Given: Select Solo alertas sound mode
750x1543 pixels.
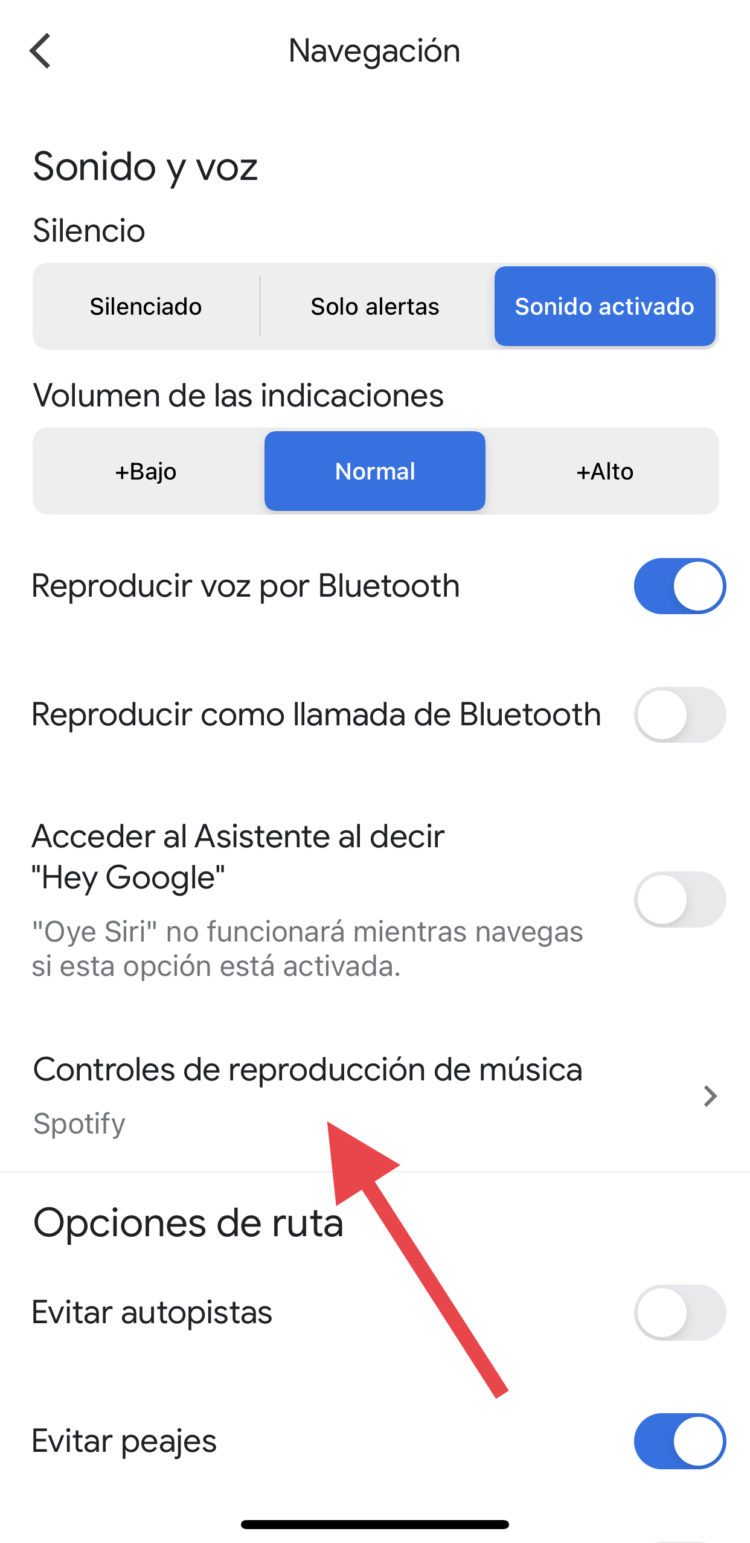Looking at the screenshot, I should pyautogui.click(x=374, y=306).
